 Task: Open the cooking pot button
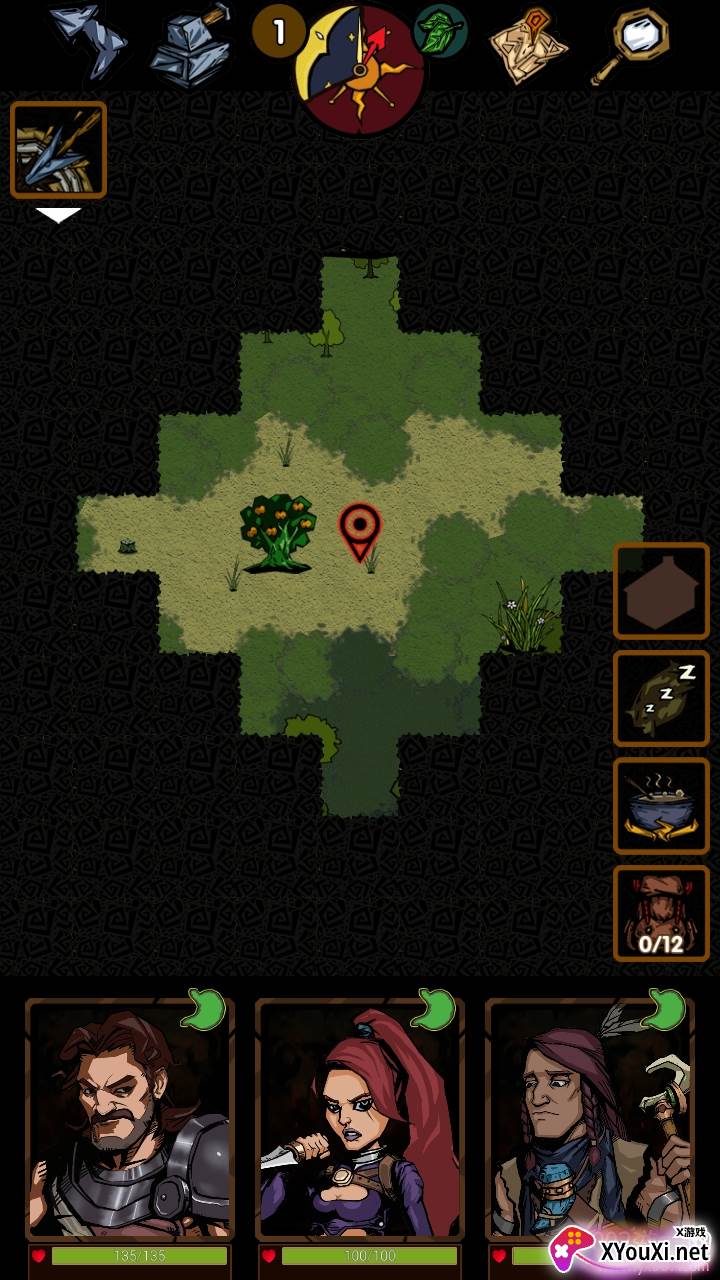click(x=661, y=806)
